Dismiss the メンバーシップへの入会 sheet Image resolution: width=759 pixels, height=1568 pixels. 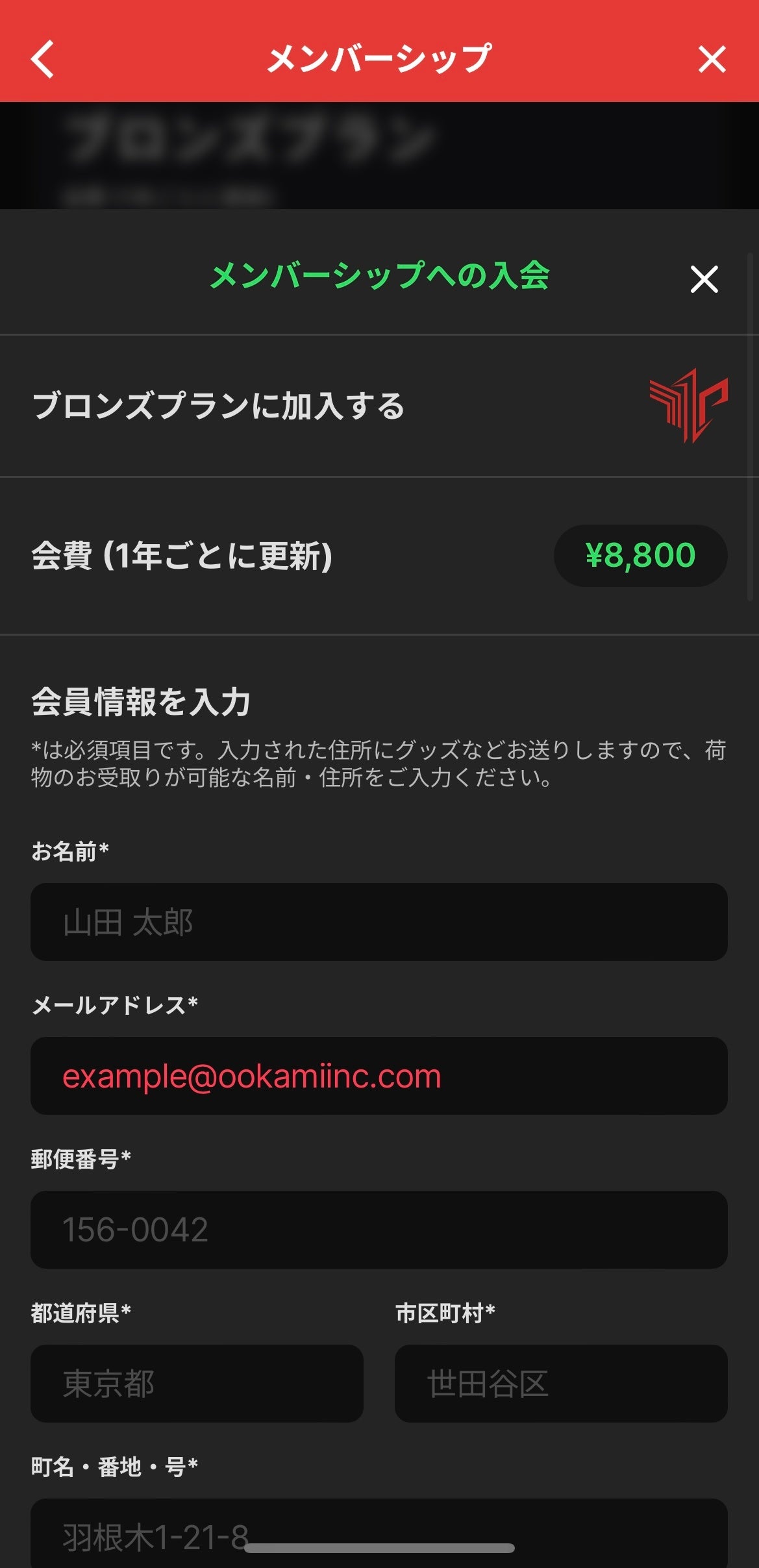tap(704, 279)
